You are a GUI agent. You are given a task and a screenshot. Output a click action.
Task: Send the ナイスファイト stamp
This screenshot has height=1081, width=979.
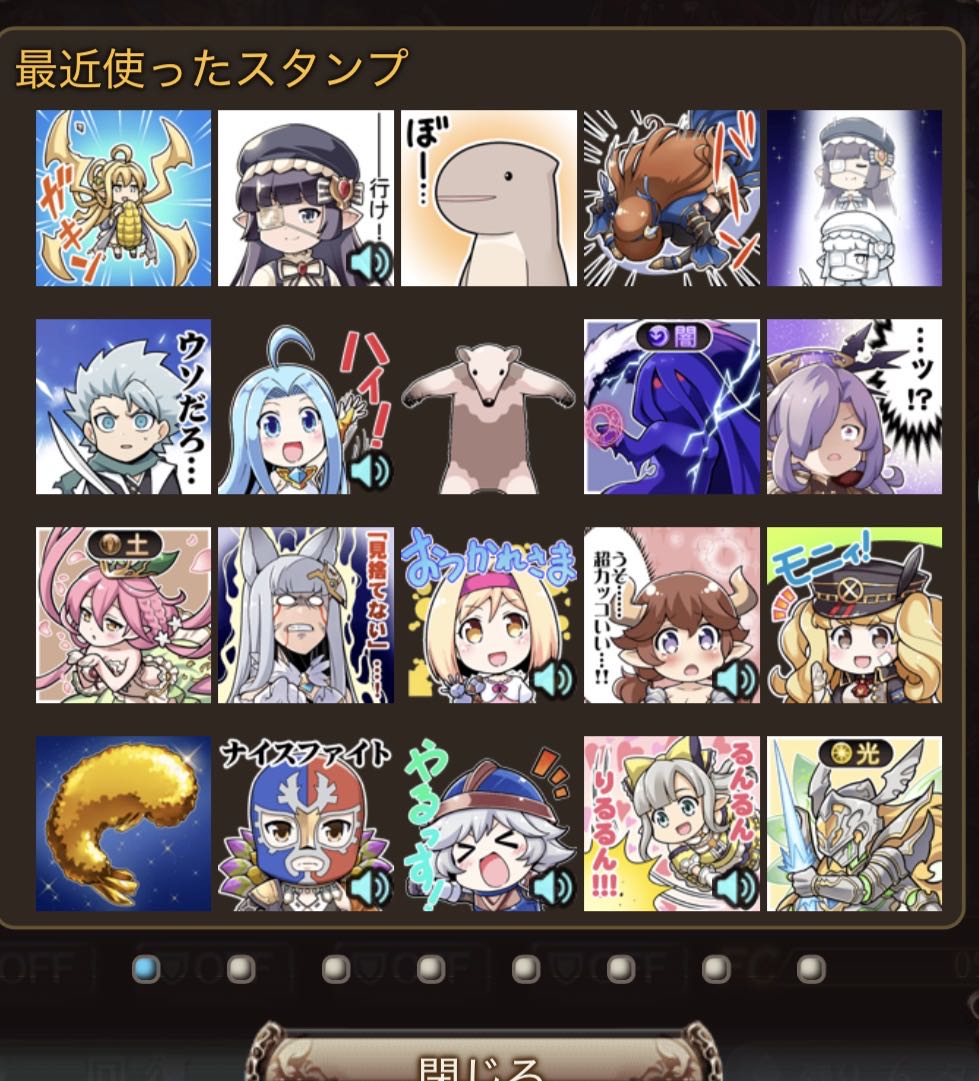click(x=306, y=824)
